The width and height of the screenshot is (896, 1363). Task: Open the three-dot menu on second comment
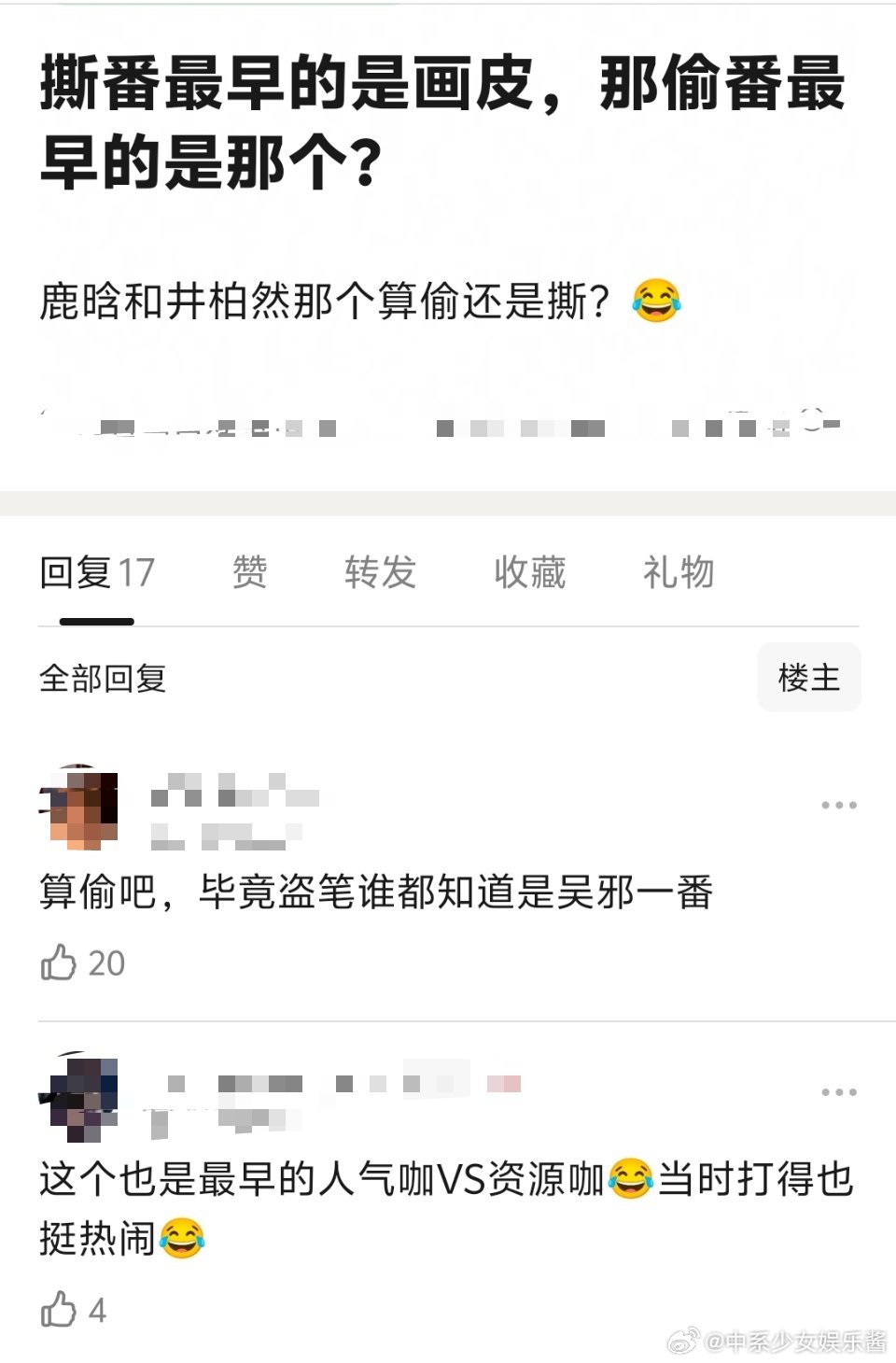[x=837, y=1090]
